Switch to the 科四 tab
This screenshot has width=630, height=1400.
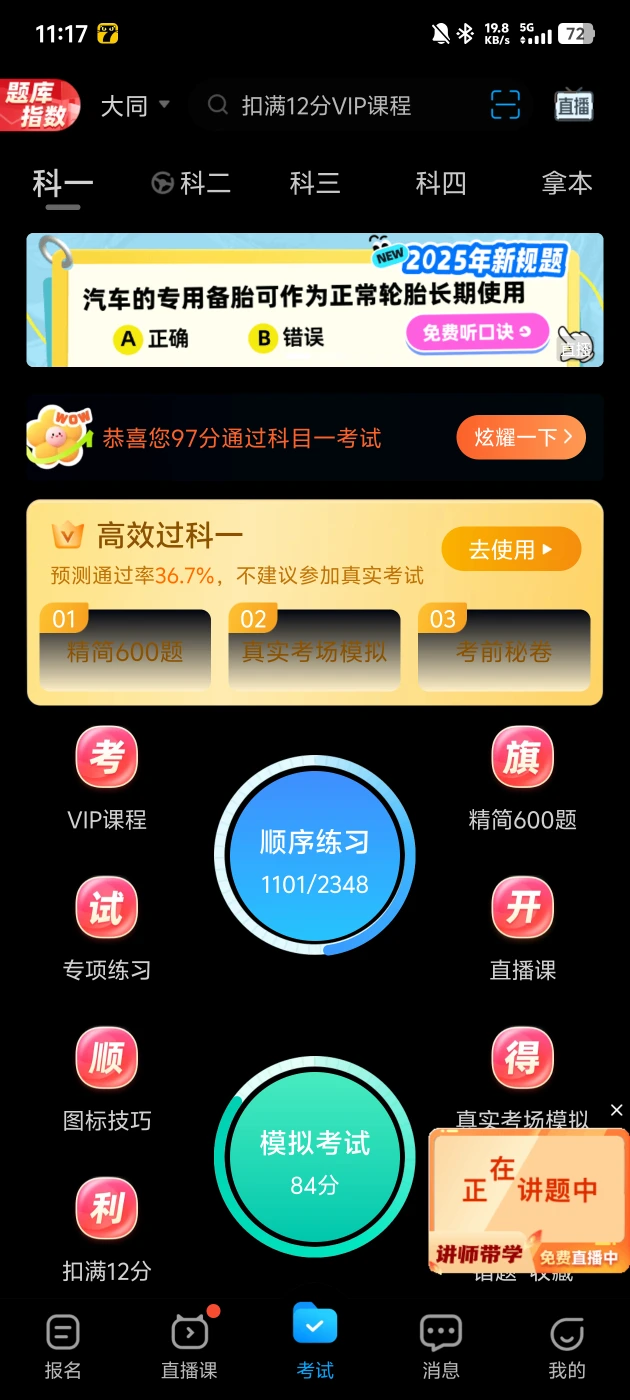tap(441, 183)
